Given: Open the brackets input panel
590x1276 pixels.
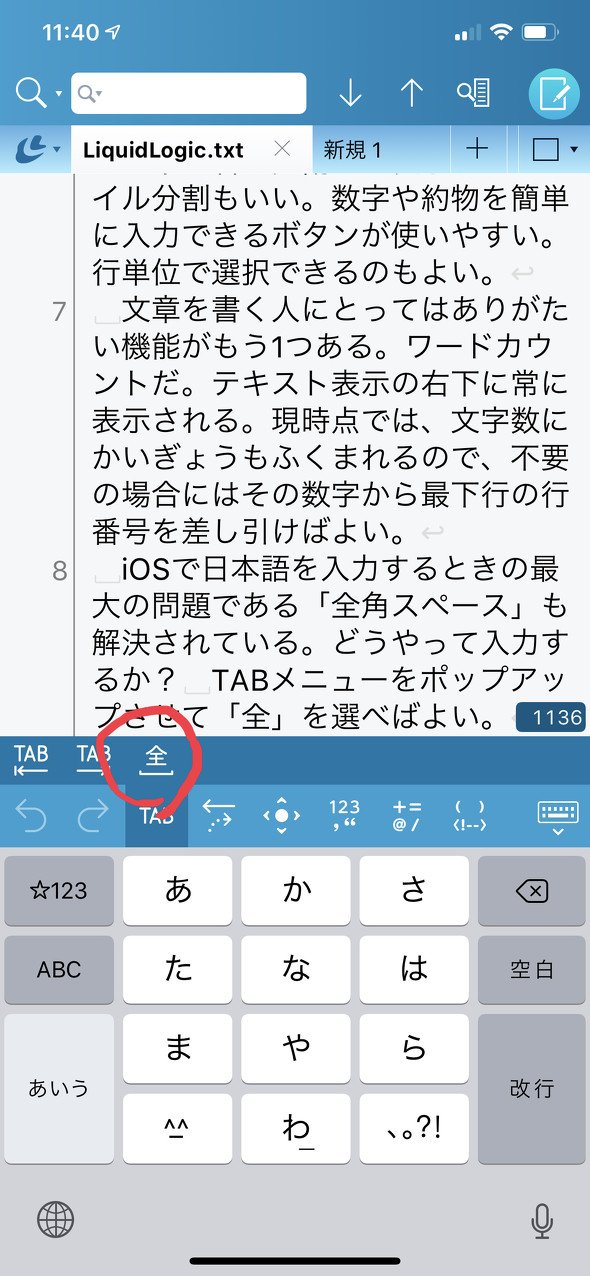Looking at the screenshot, I should [469, 816].
